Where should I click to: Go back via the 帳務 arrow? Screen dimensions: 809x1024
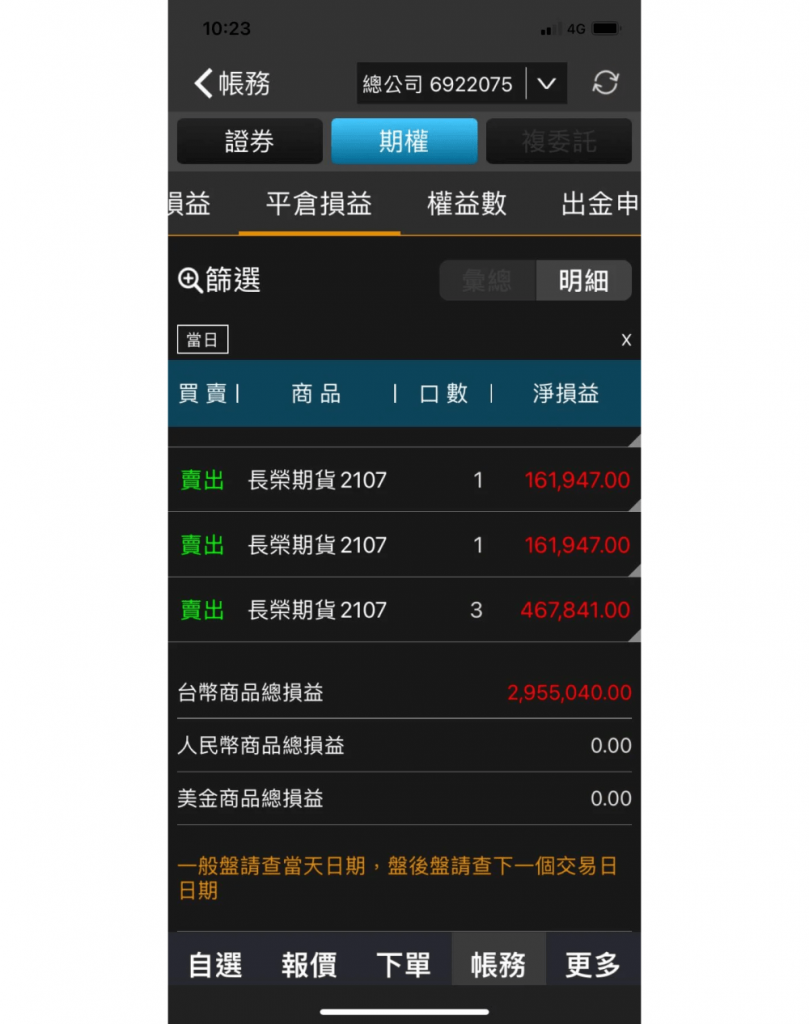coord(232,83)
